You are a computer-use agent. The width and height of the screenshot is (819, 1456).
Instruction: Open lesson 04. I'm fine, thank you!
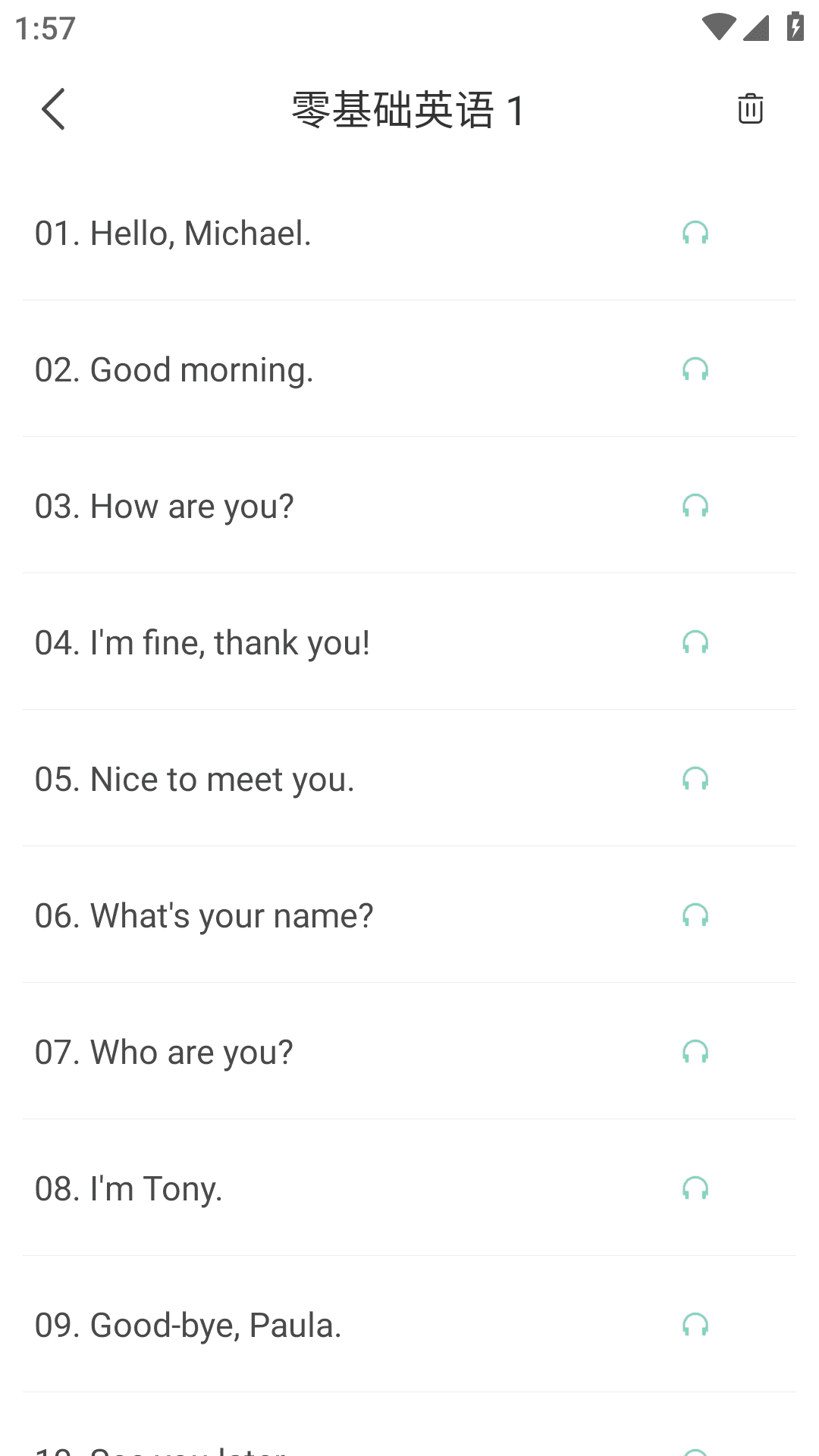(x=202, y=642)
